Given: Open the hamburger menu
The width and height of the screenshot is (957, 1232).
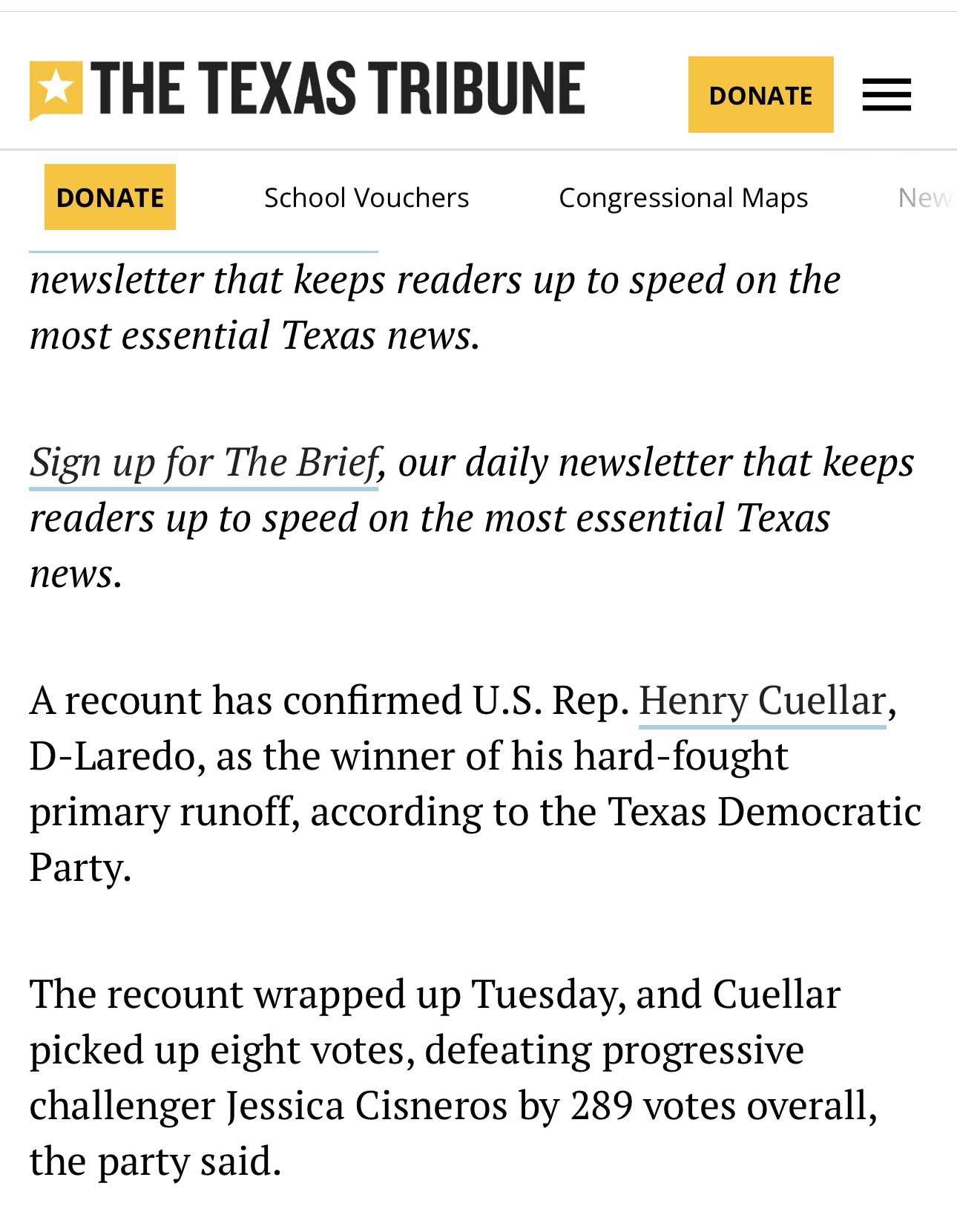Looking at the screenshot, I should coord(886,95).
